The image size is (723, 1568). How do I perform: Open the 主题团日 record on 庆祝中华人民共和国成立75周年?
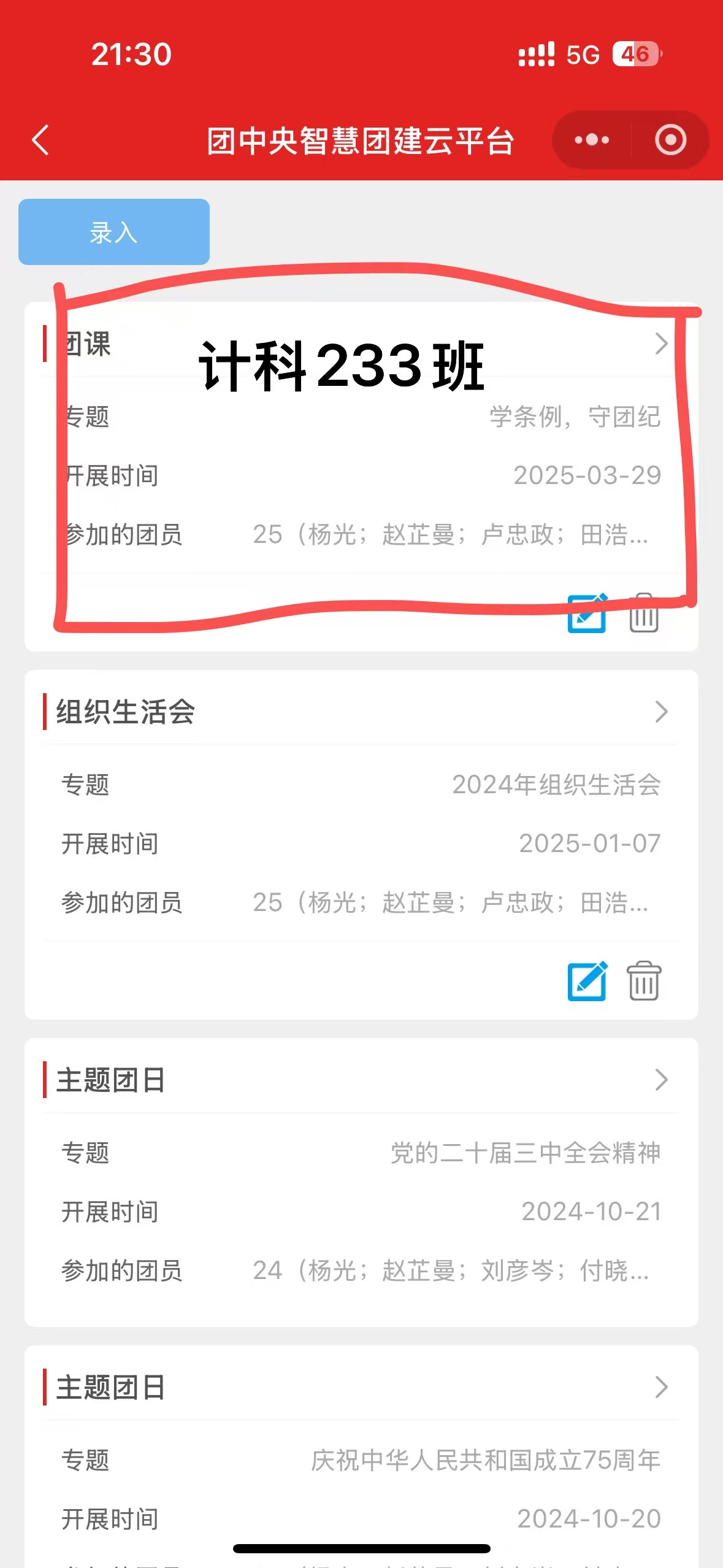click(x=660, y=1387)
